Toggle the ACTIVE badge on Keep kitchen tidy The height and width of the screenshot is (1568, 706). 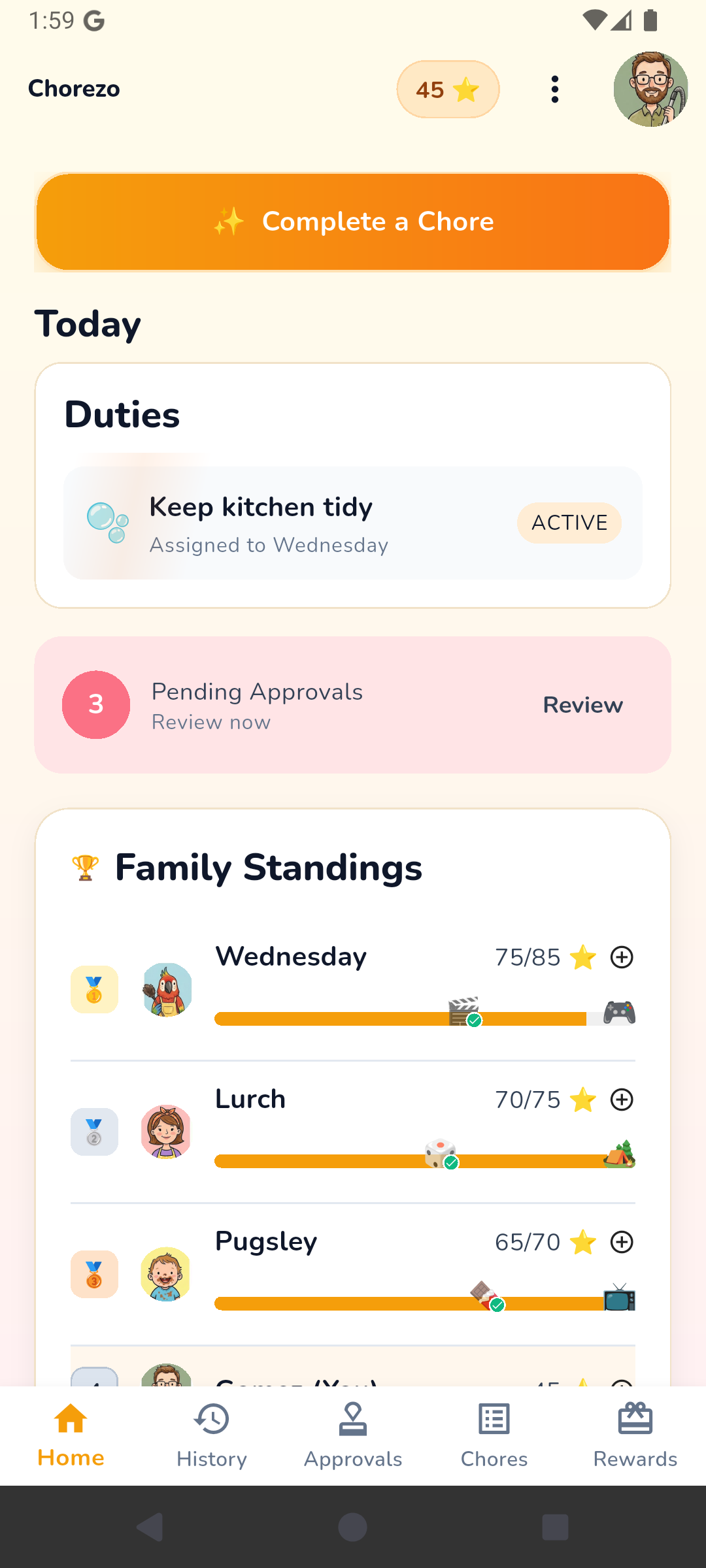[569, 523]
